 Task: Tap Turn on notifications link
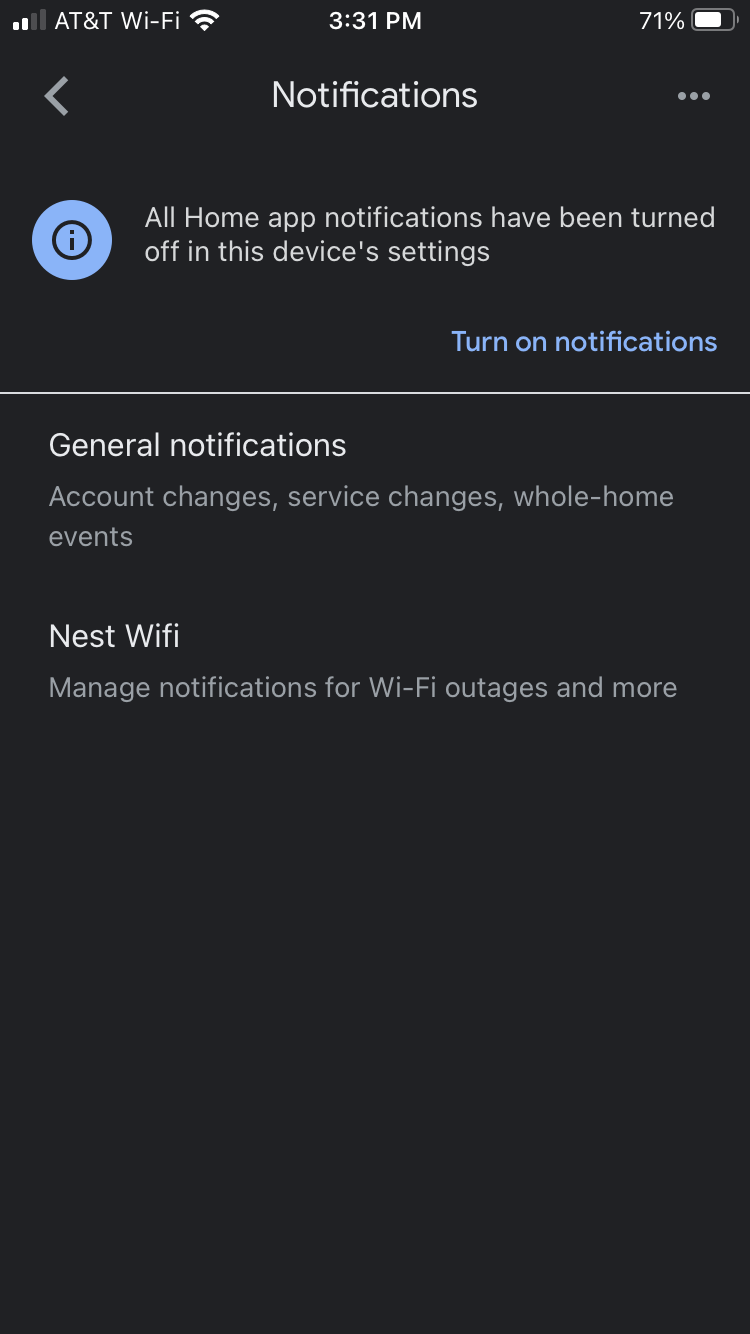(x=584, y=342)
